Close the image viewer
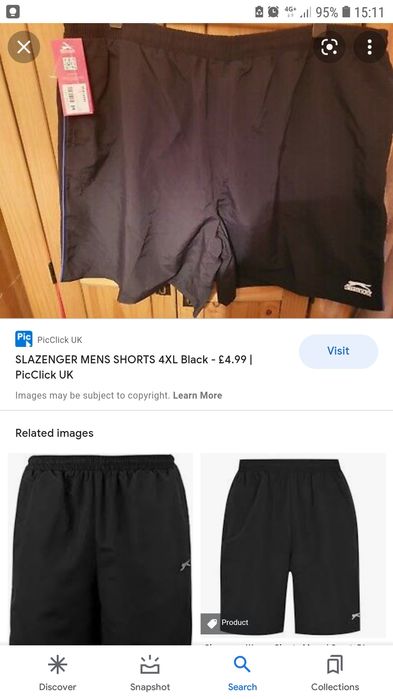 coord(24,47)
